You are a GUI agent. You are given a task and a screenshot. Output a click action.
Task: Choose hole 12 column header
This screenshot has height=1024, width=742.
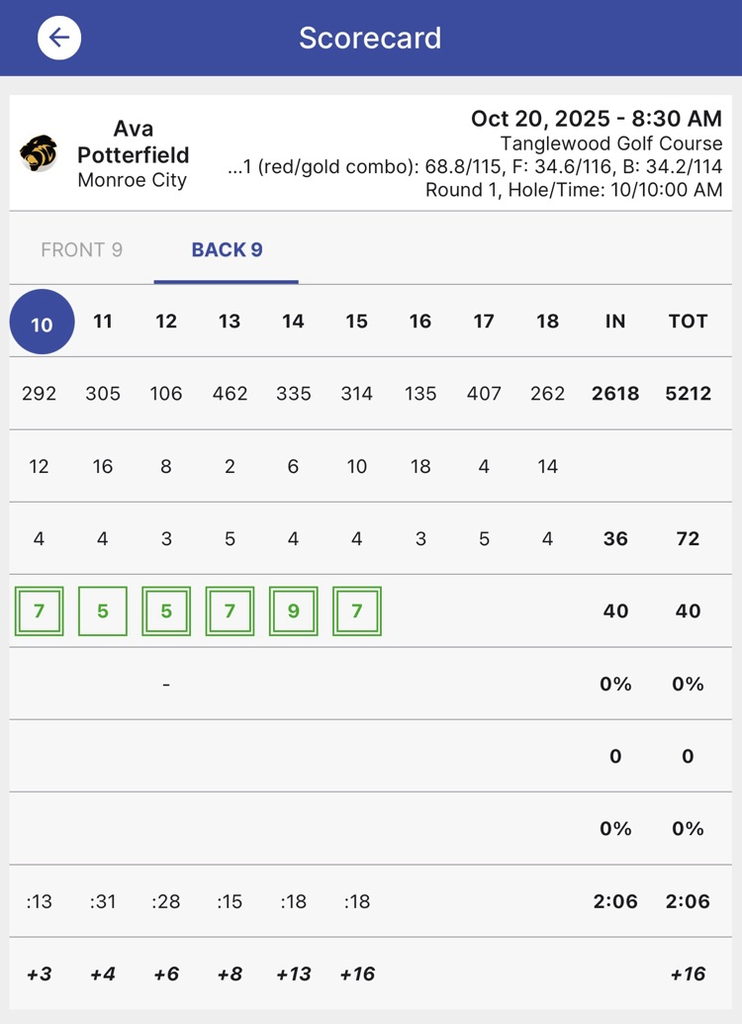tap(166, 321)
